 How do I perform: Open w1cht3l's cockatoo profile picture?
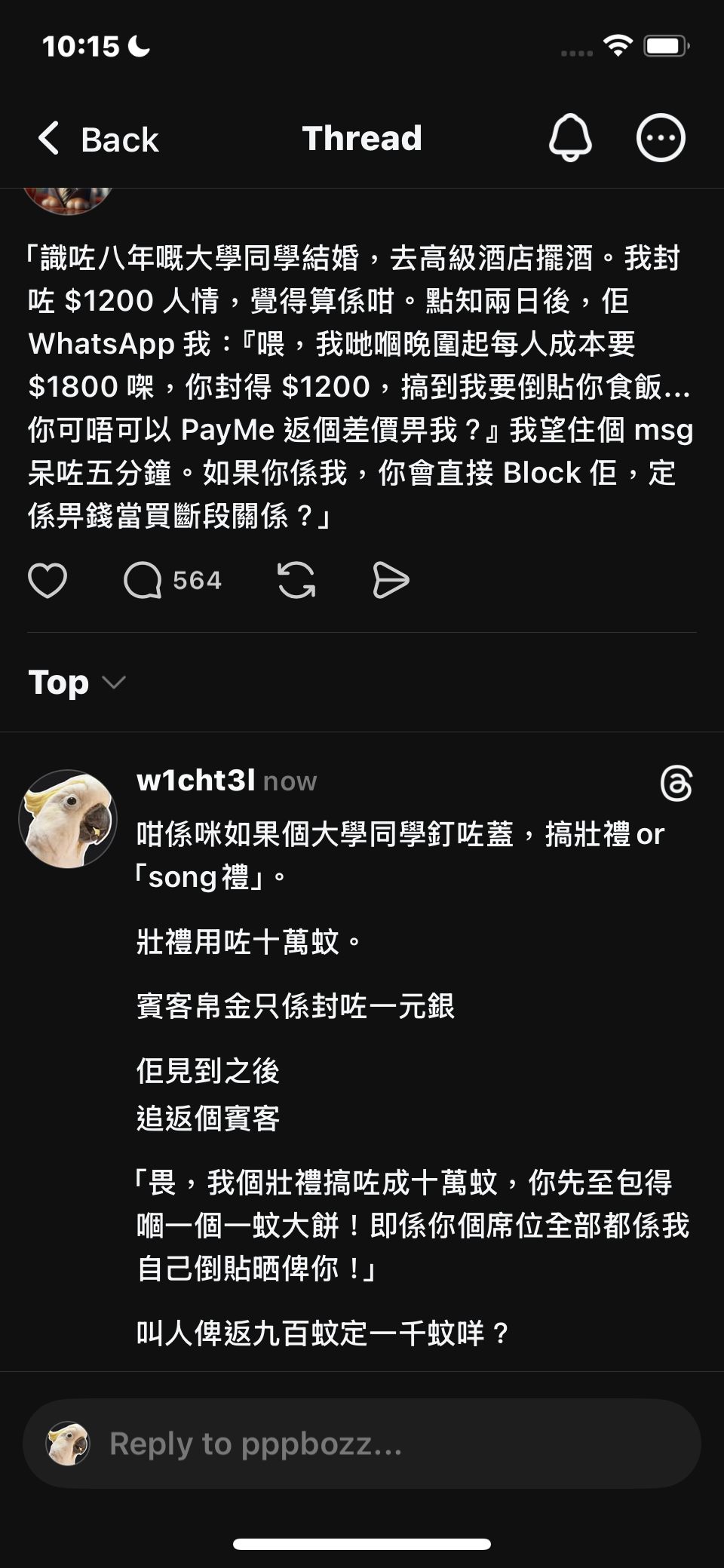[x=68, y=819]
